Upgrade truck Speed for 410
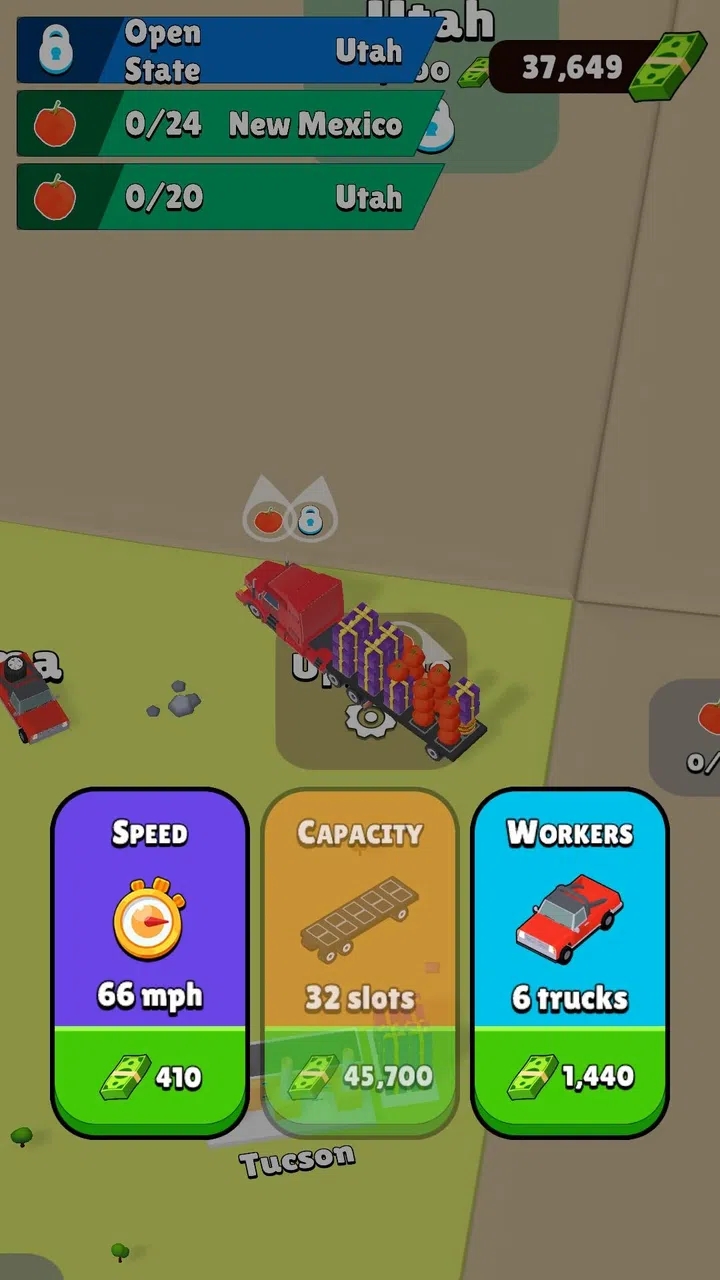The image size is (720, 1280). tap(150, 1078)
